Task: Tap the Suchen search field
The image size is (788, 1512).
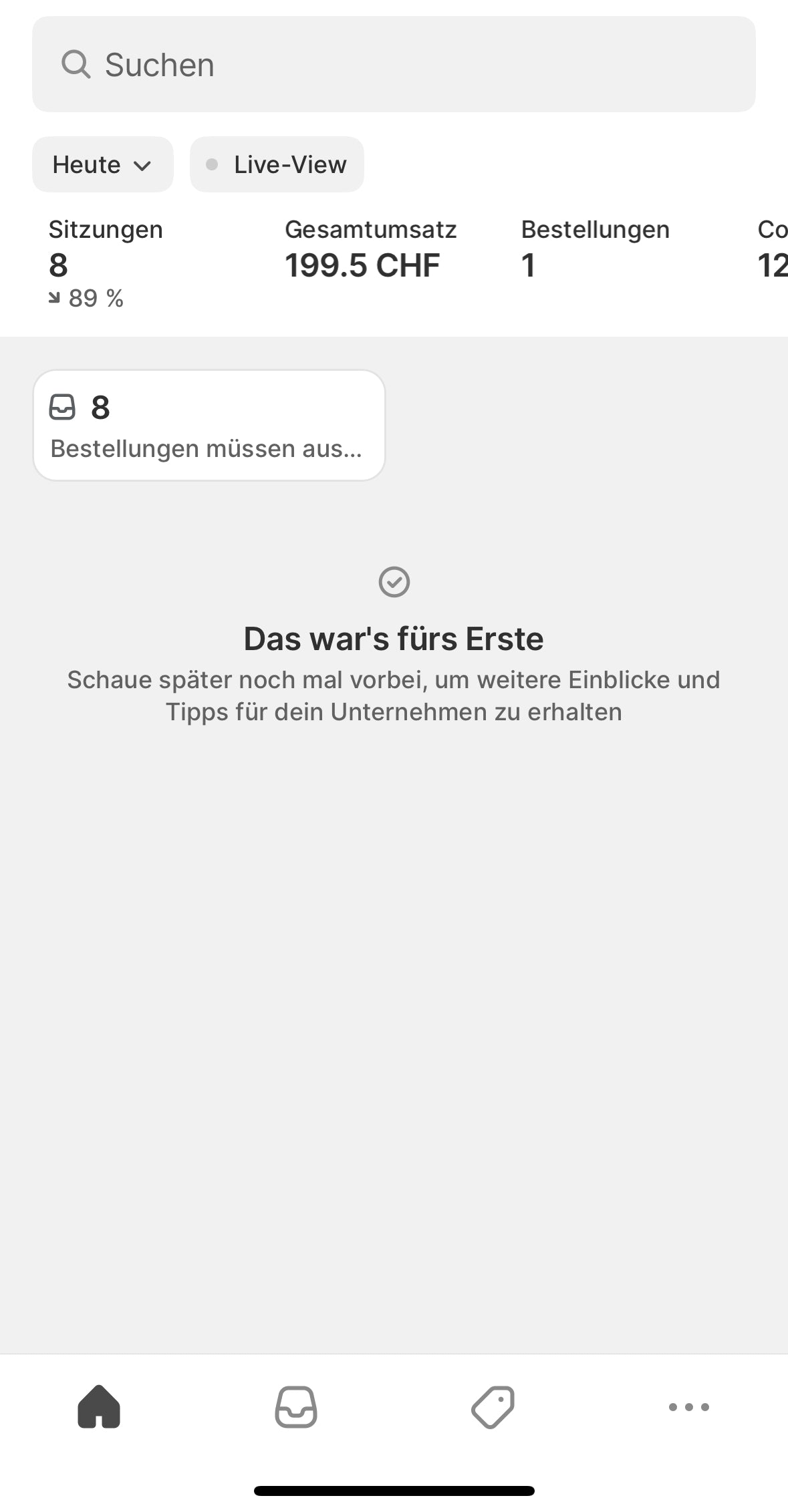Action: coord(394,64)
